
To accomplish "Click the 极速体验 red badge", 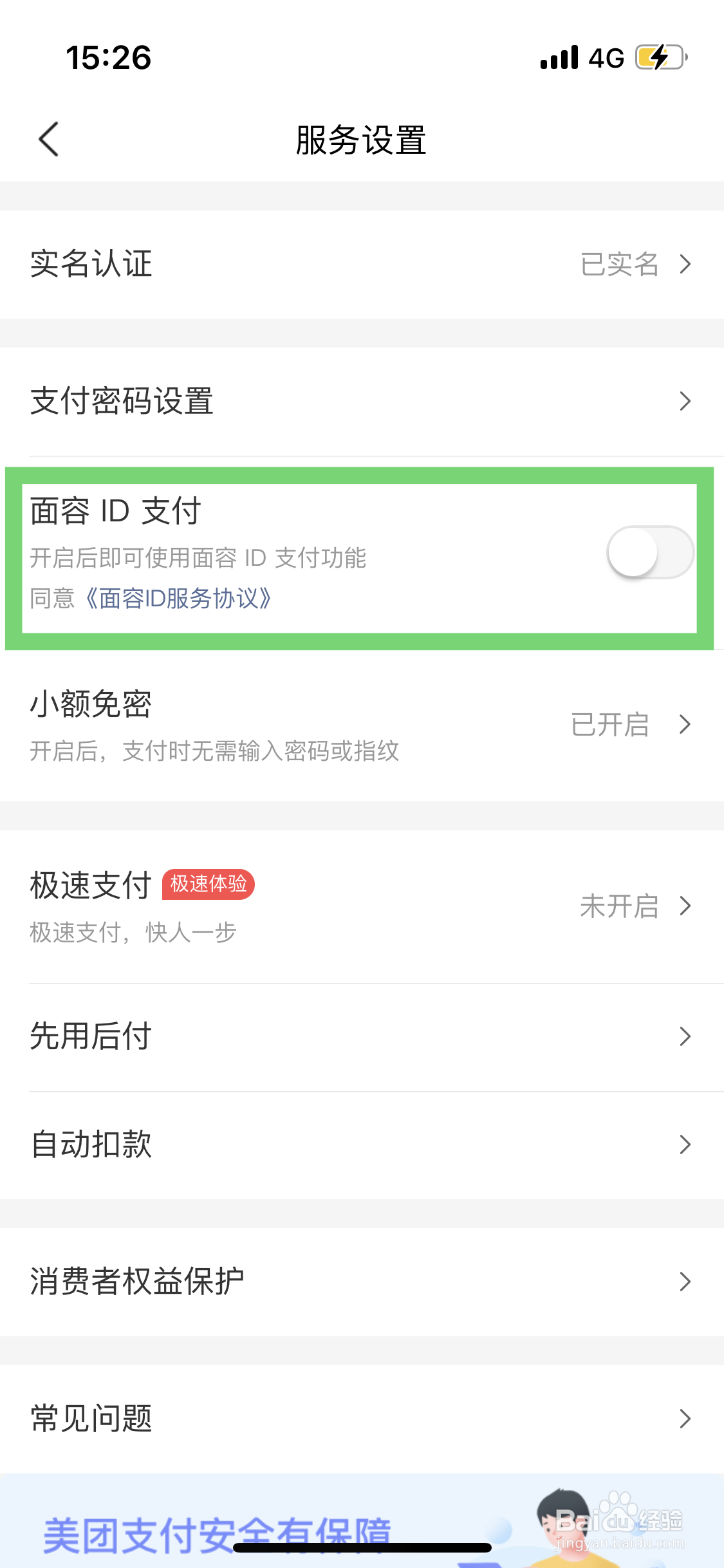I will pyautogui.click(x=207, y=884).
